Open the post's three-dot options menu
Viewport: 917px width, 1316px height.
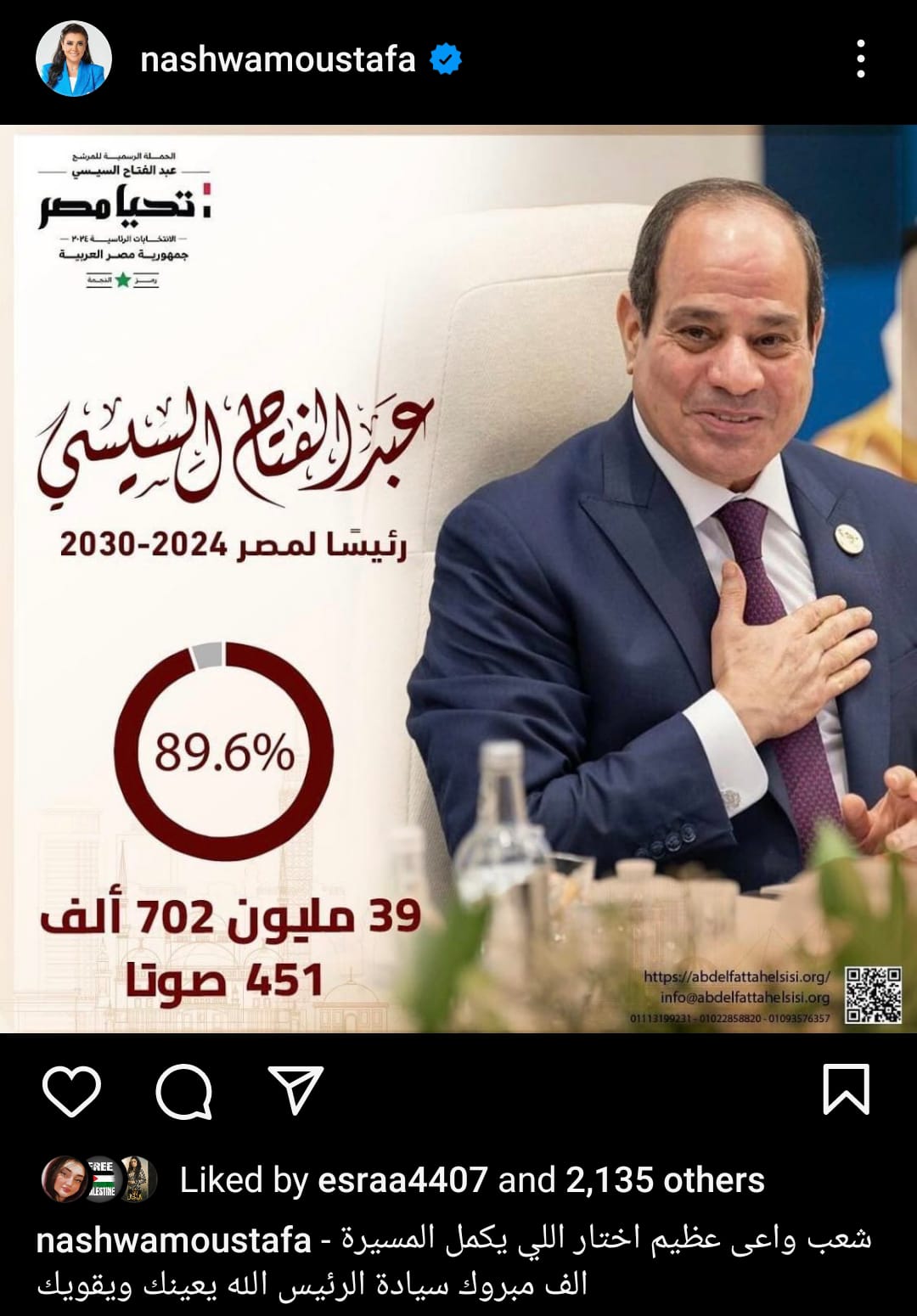coord(860,59)
